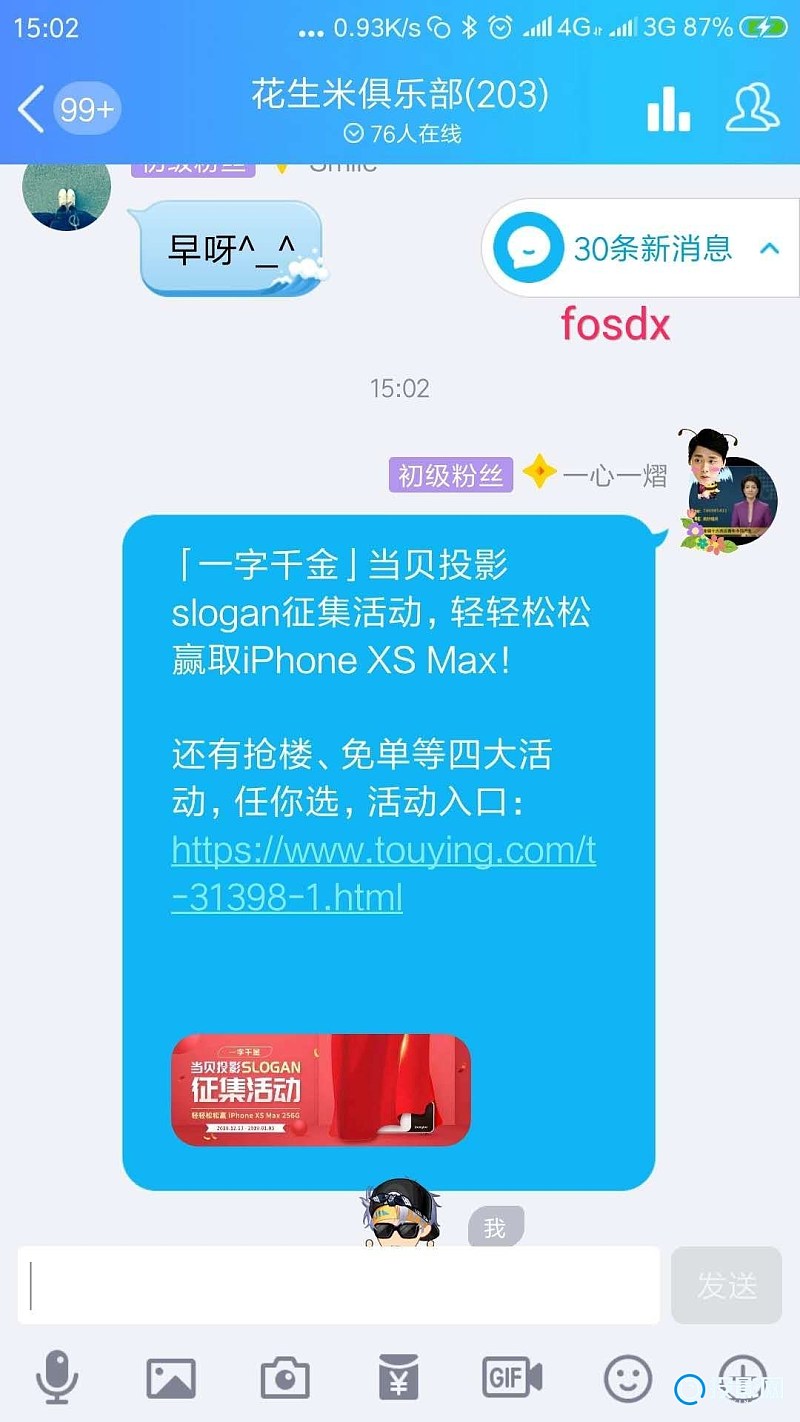
Task: Open the group statistics bar-chart icon
Action: pos(668,108)
